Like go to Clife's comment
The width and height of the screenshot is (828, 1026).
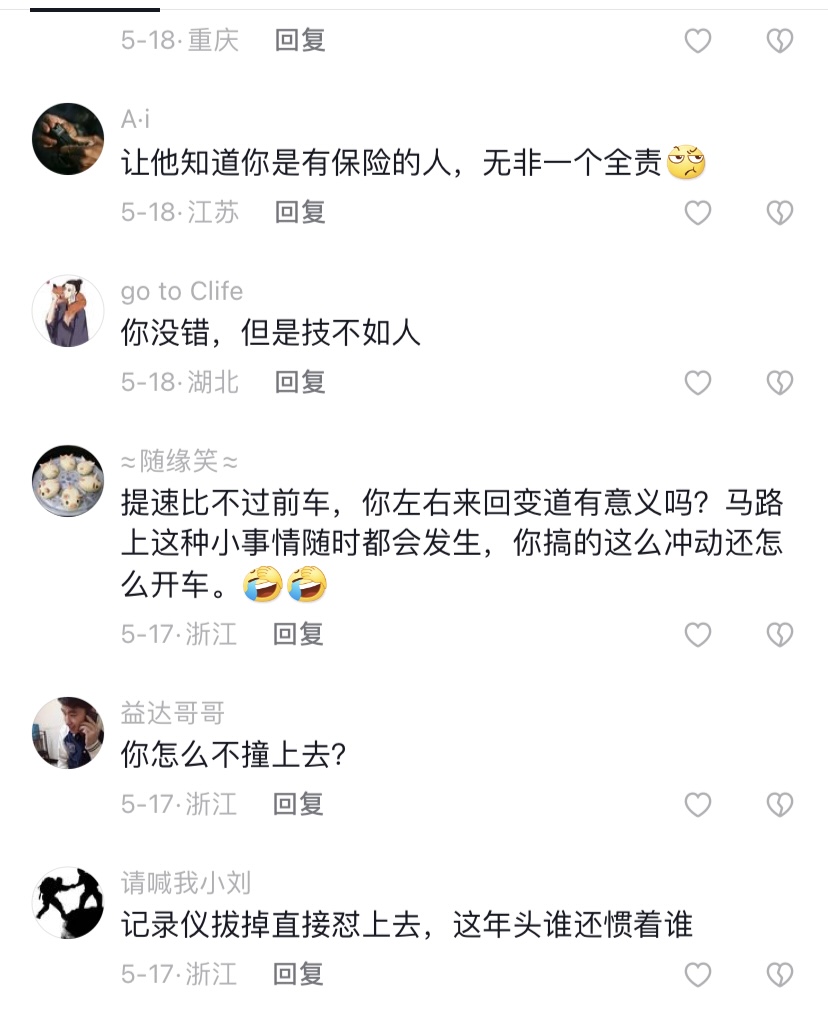(697, 382)
